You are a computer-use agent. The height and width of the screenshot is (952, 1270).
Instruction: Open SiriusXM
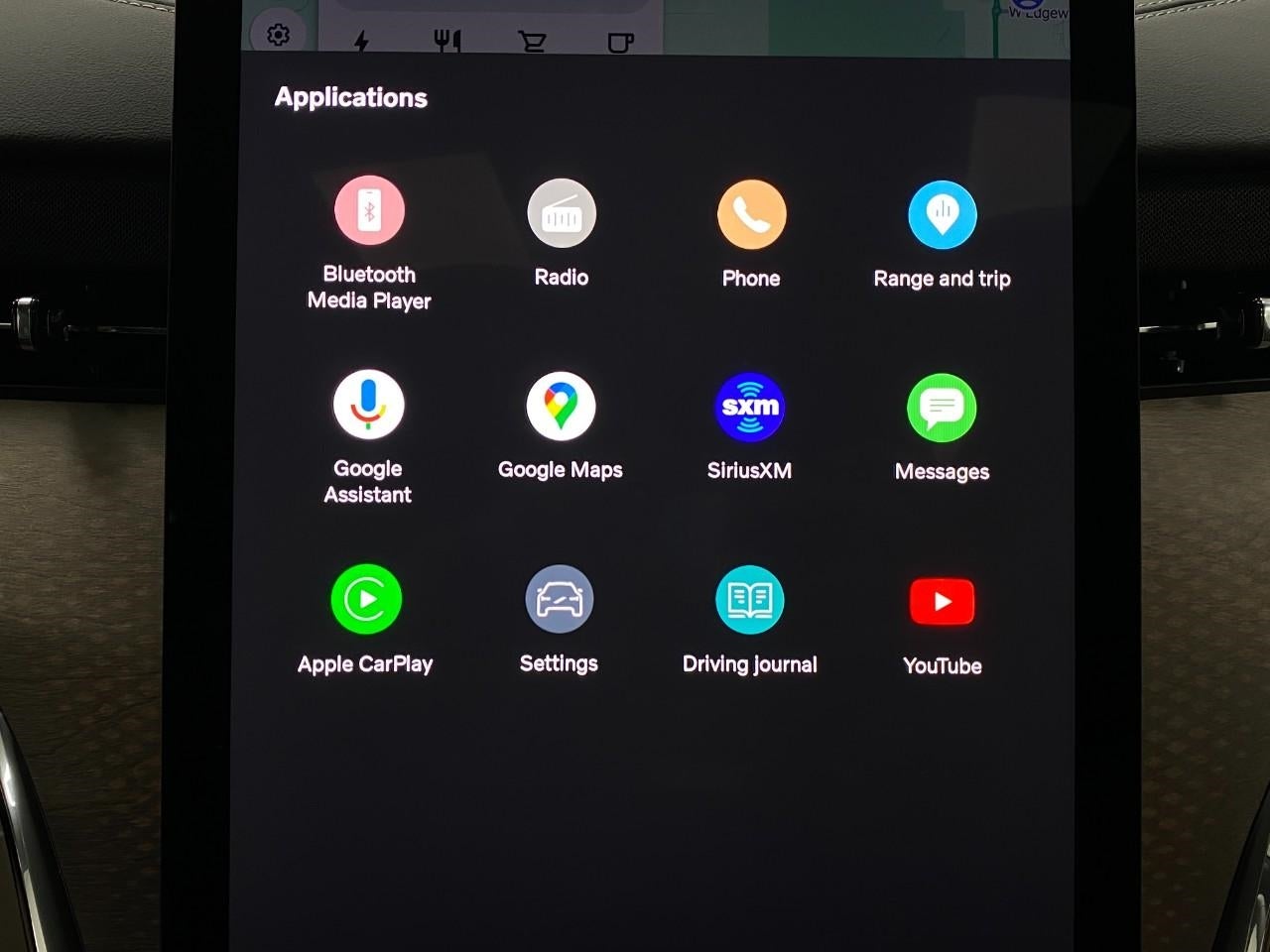[x=750, y=407]
